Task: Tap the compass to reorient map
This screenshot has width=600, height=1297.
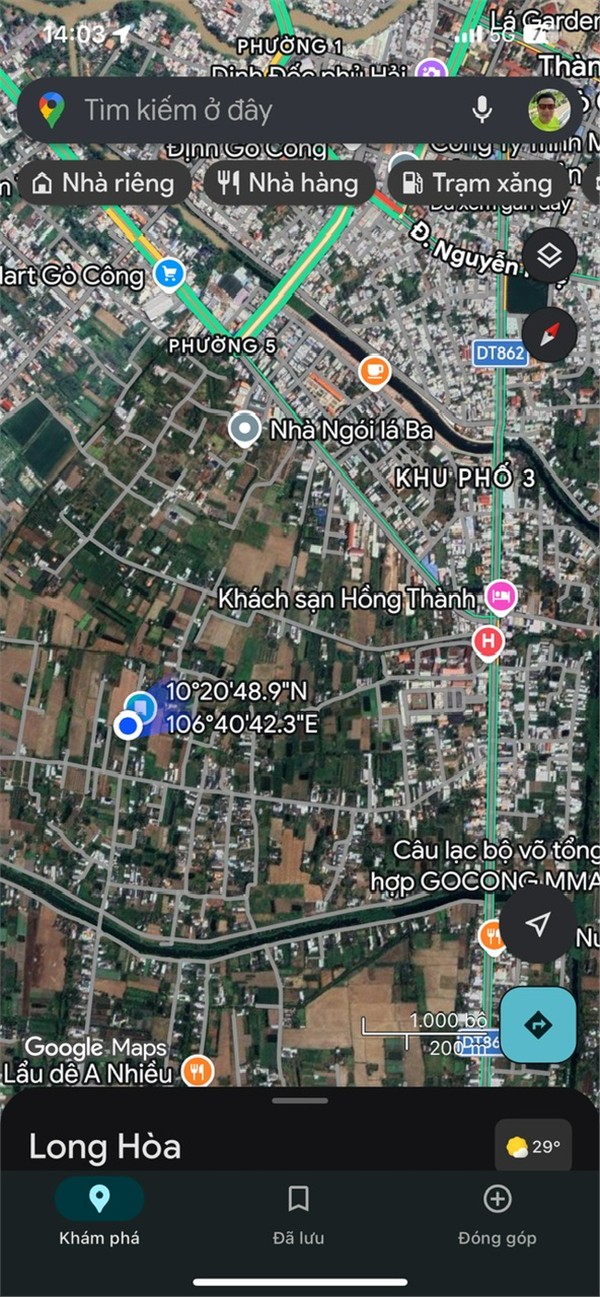Action: 549,334
